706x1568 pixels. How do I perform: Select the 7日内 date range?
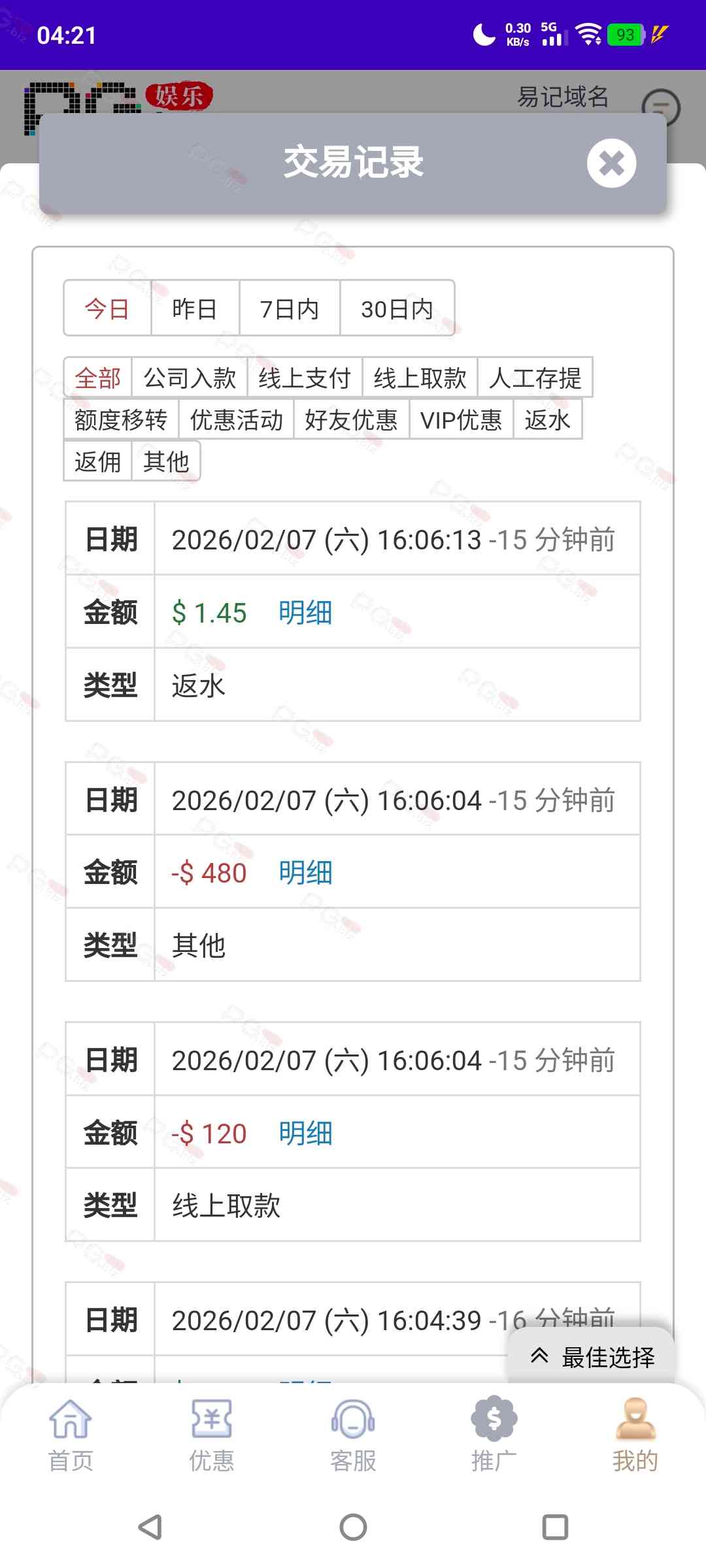(289, 308)
